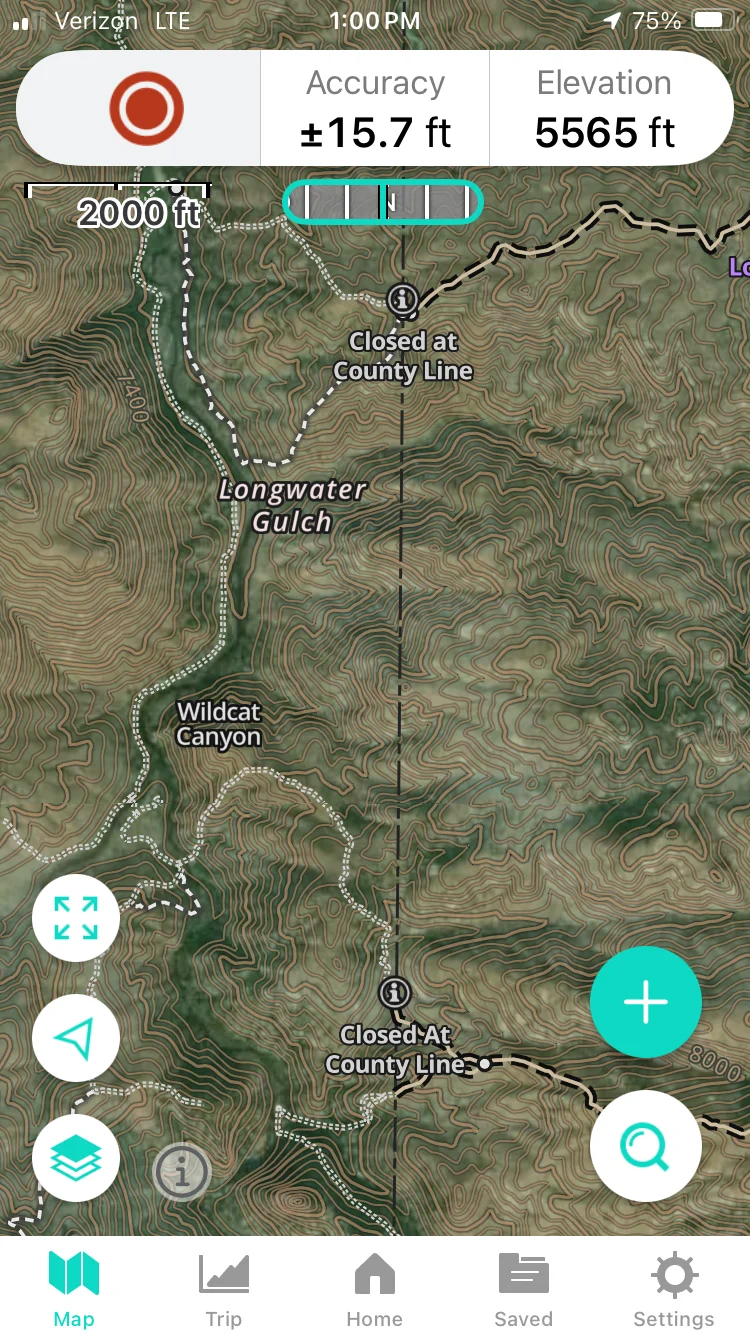Viewport: 750px width, 1334px height.
Task: Go to the Home tab
Action: [374, 1290]
